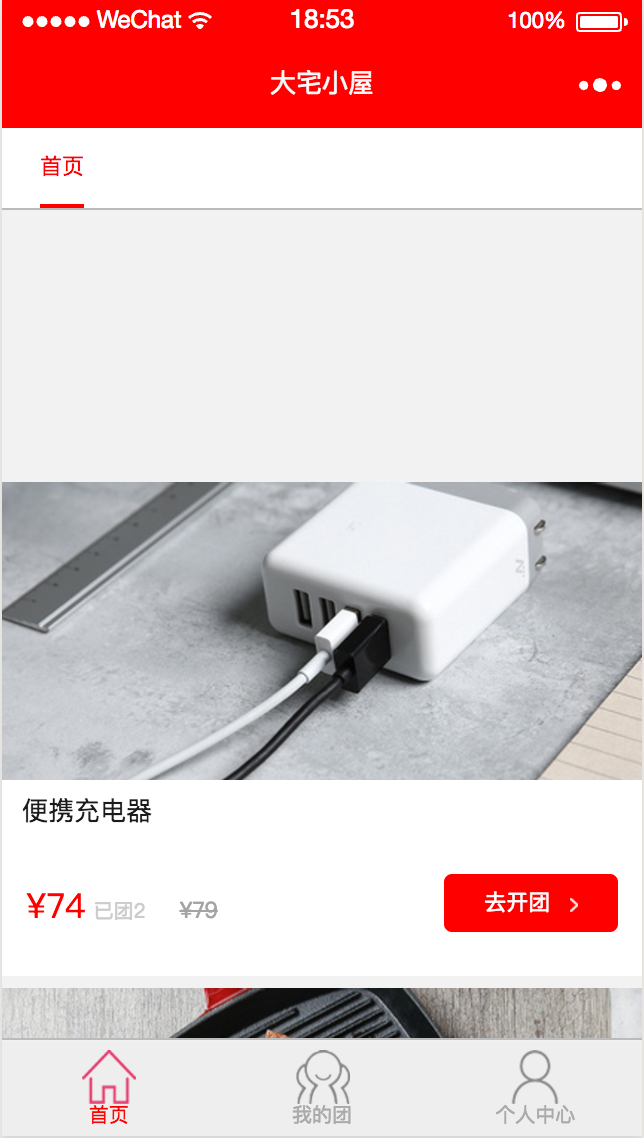The height and width of the screenshot is (1138, 644).
Task: Open the frying pan product below
Action: (x=321, y=1013)
